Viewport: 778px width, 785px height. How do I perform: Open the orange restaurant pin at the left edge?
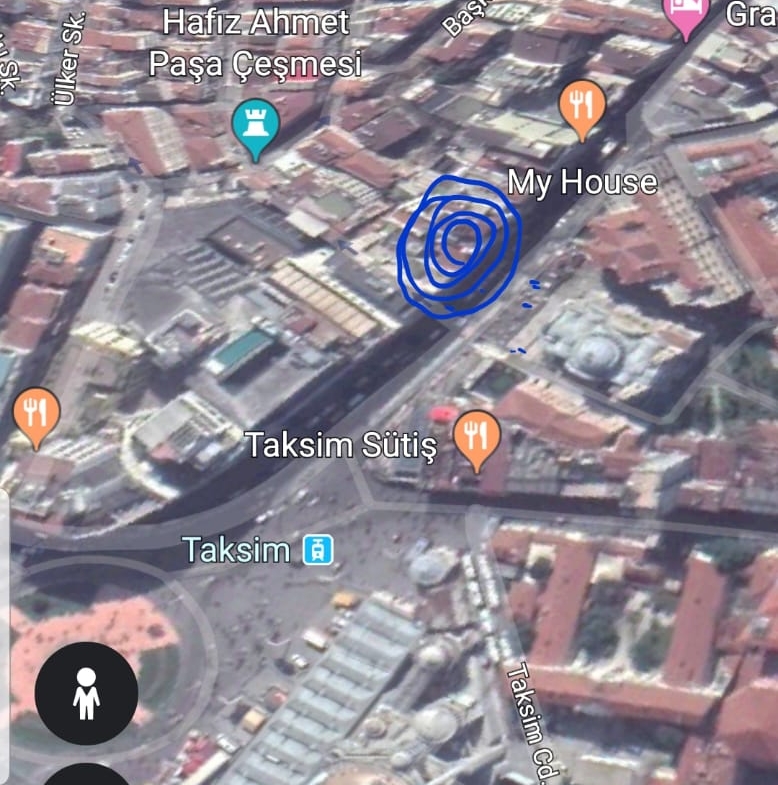tap(36, 412)
